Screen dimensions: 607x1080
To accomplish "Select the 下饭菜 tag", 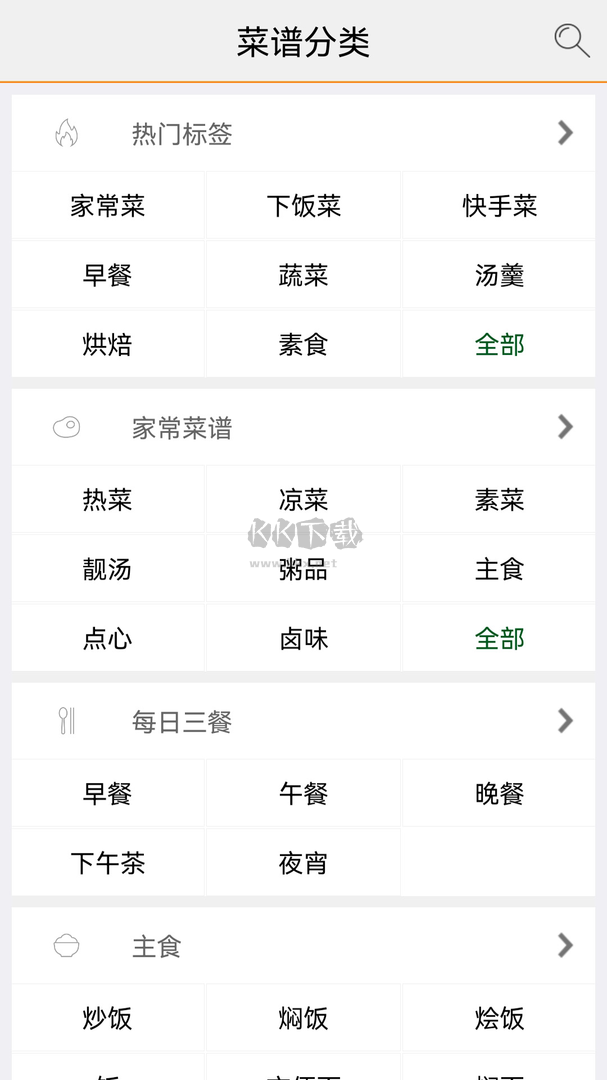I will (x=304, y=206).
